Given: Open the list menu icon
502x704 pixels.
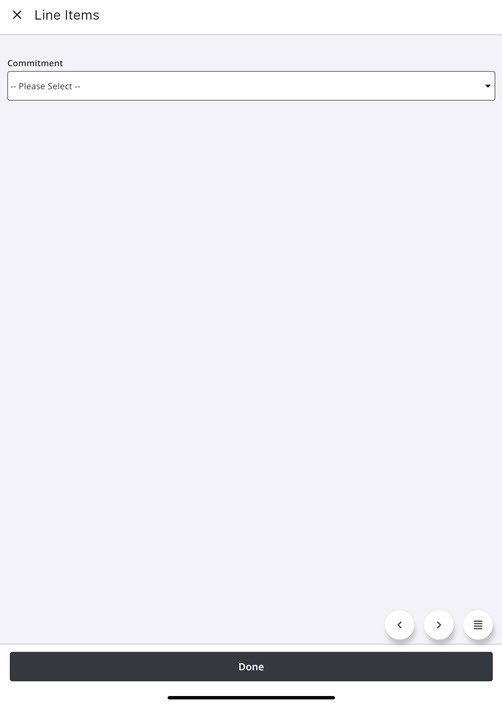Looking at the screenshot, I should coord(478,625).
